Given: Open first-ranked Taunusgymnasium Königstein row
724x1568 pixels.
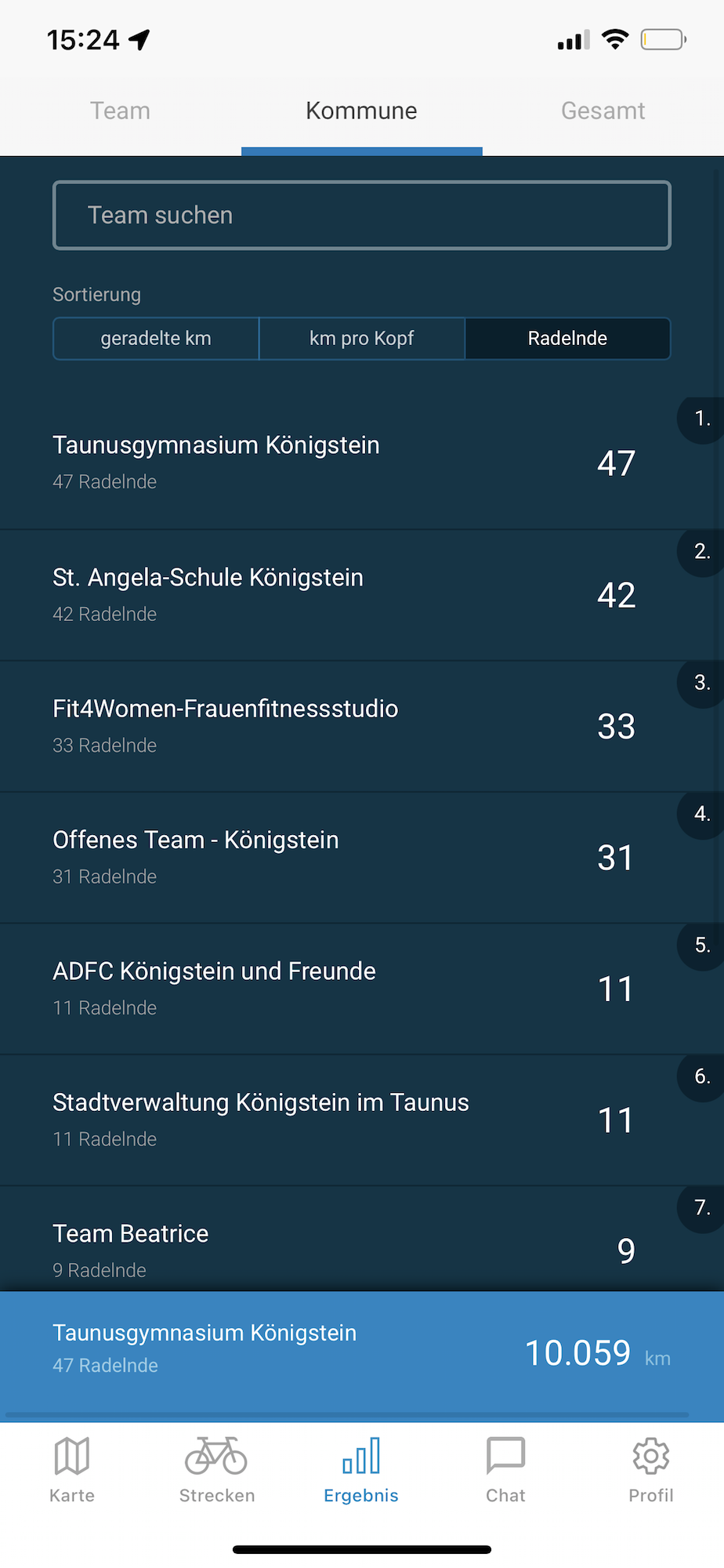Looking at the screenshot, I should pyautogui.click(x=345, y=463).
